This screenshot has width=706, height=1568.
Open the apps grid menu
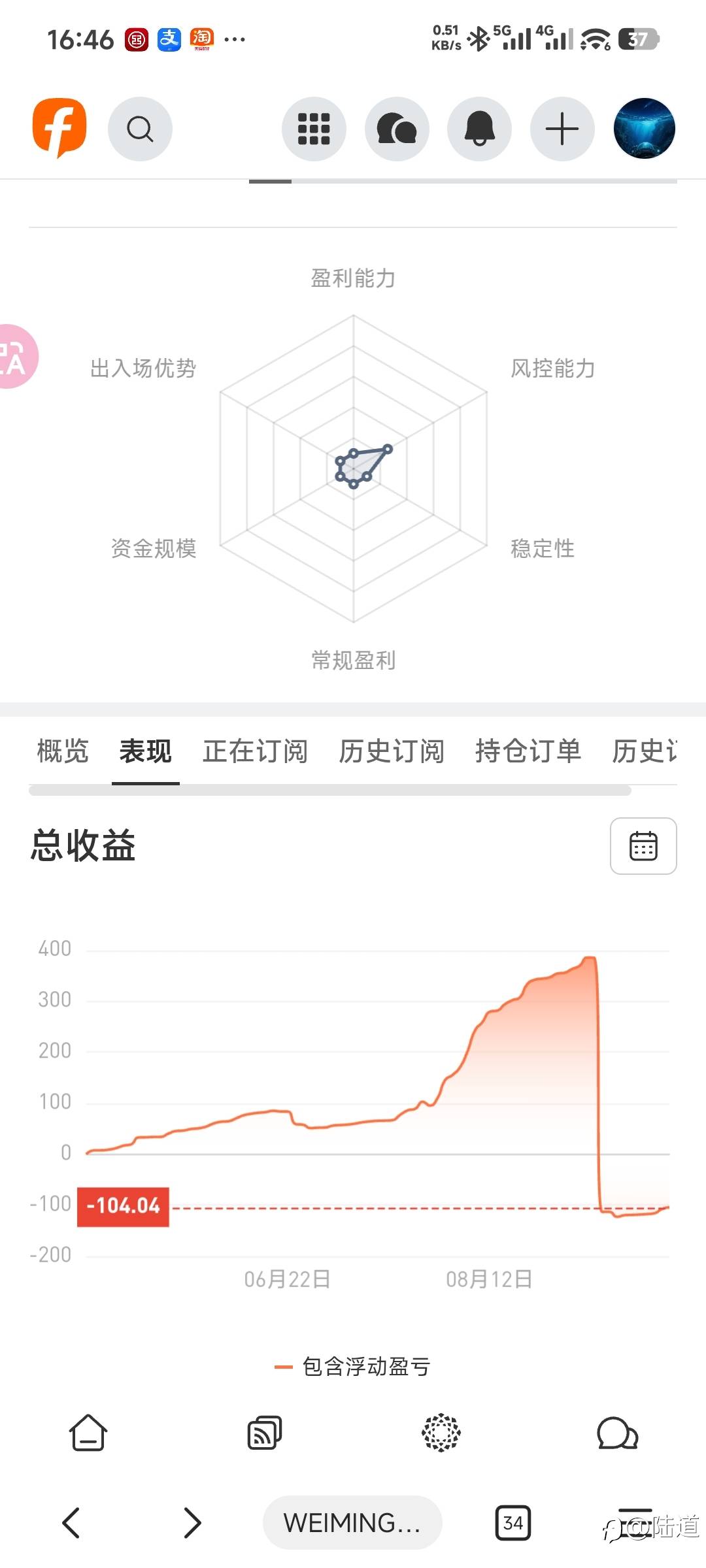[x=314, y=129]
